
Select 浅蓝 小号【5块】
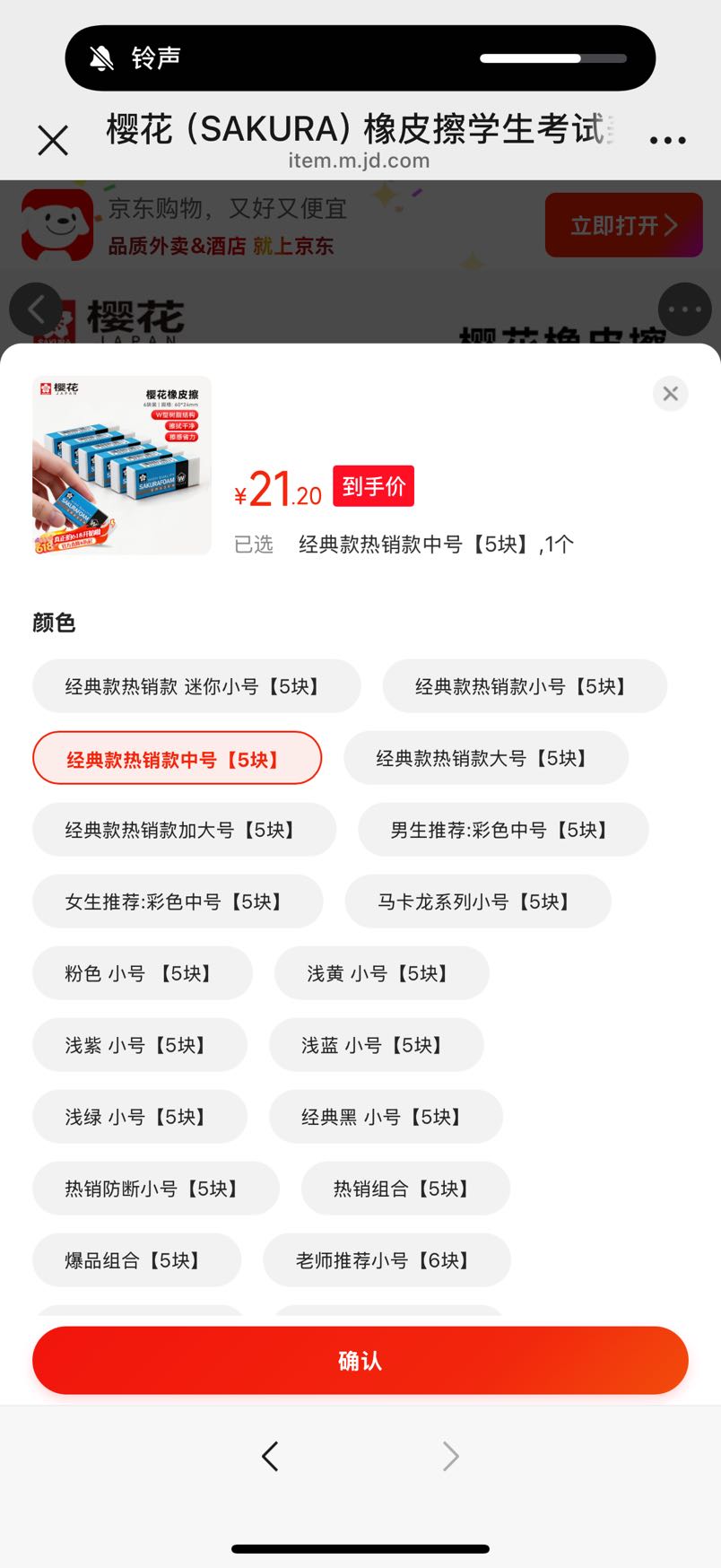coord(377,1045)
